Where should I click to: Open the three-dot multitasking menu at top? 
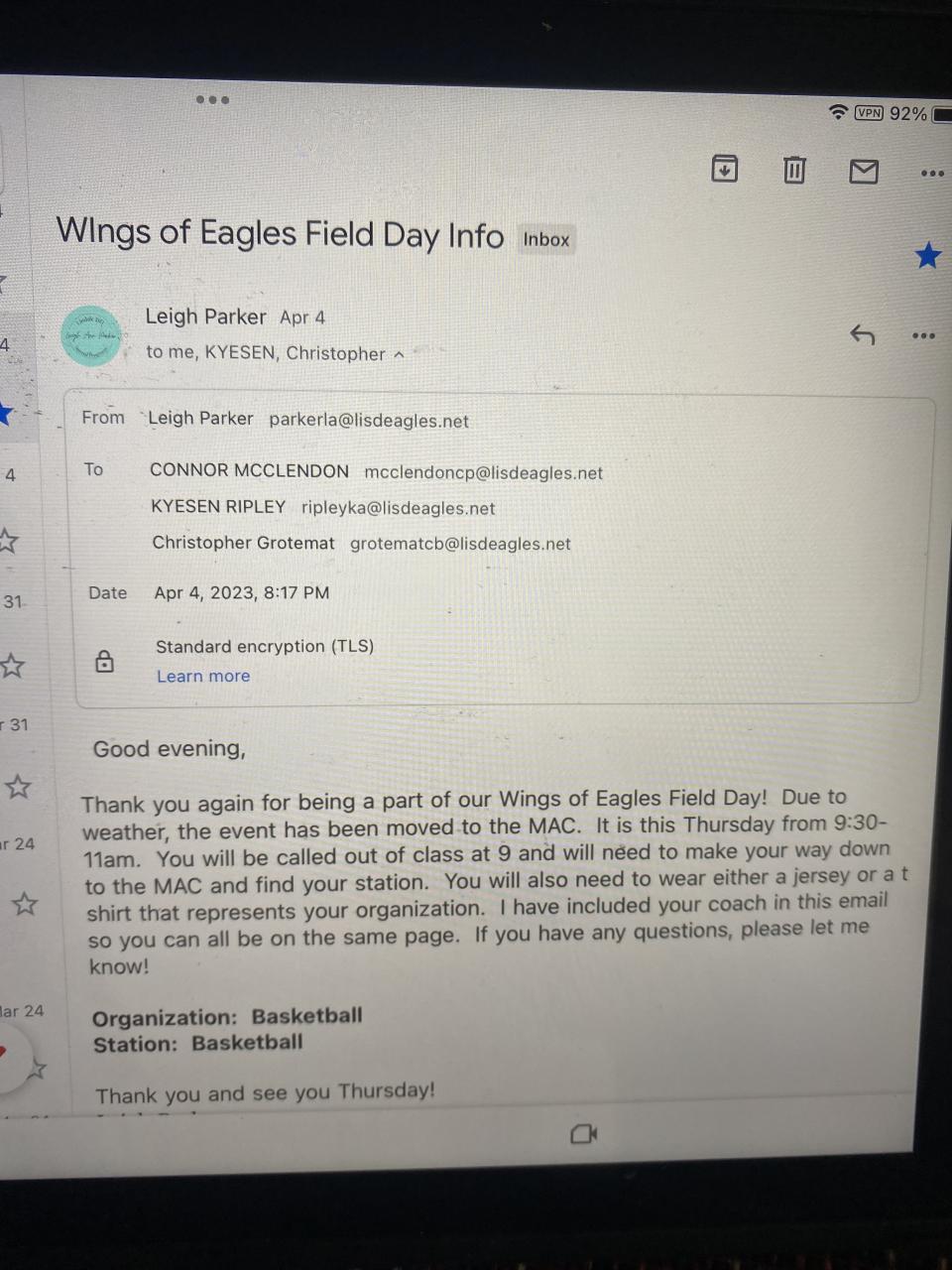tap(212, 100)
